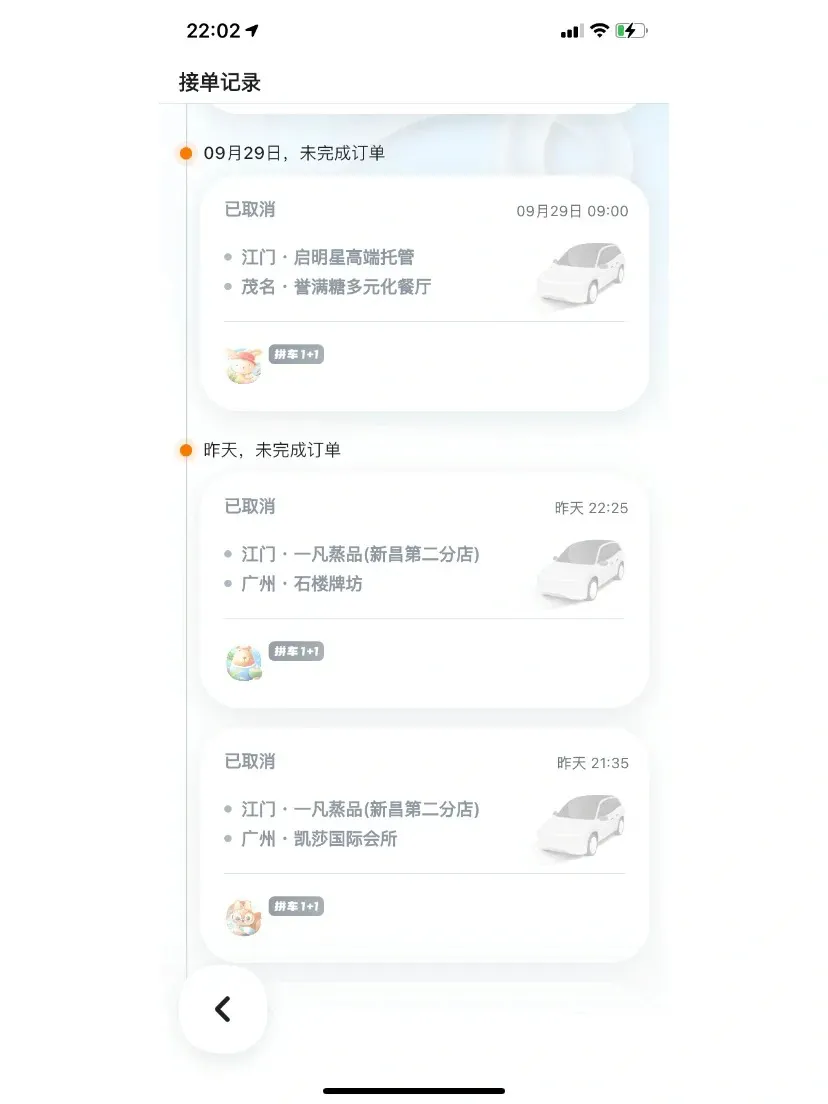View passenger avatar on 凯莎国际会所 order
The height and width of the screenshot is (1104, 828).
click(244, 918)
